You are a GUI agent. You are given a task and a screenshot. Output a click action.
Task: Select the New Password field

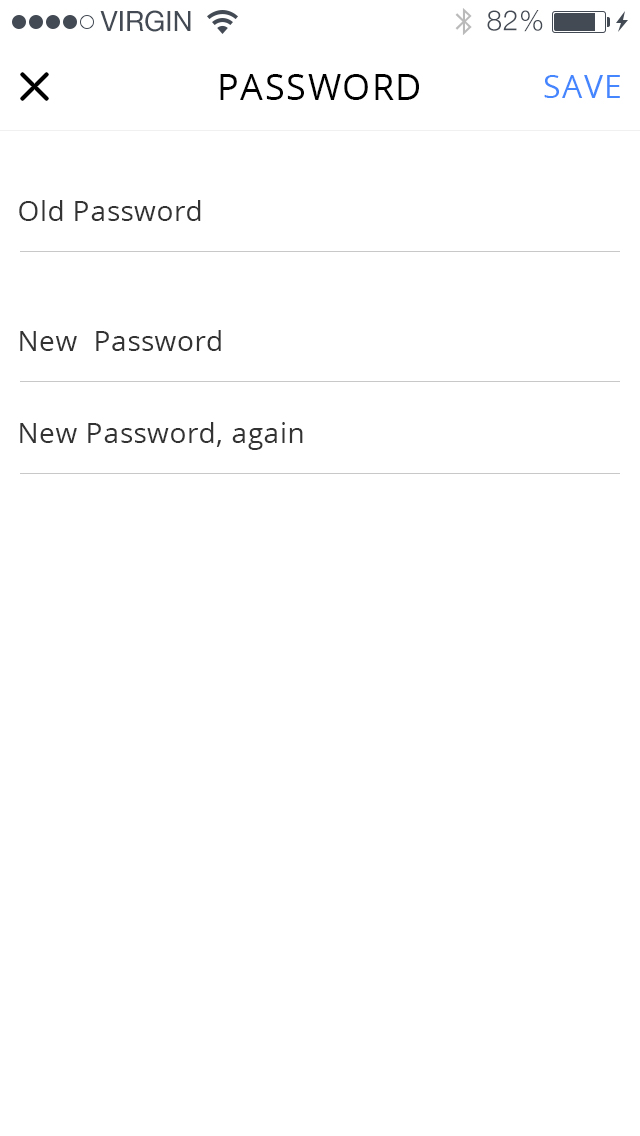click(319, 342)
